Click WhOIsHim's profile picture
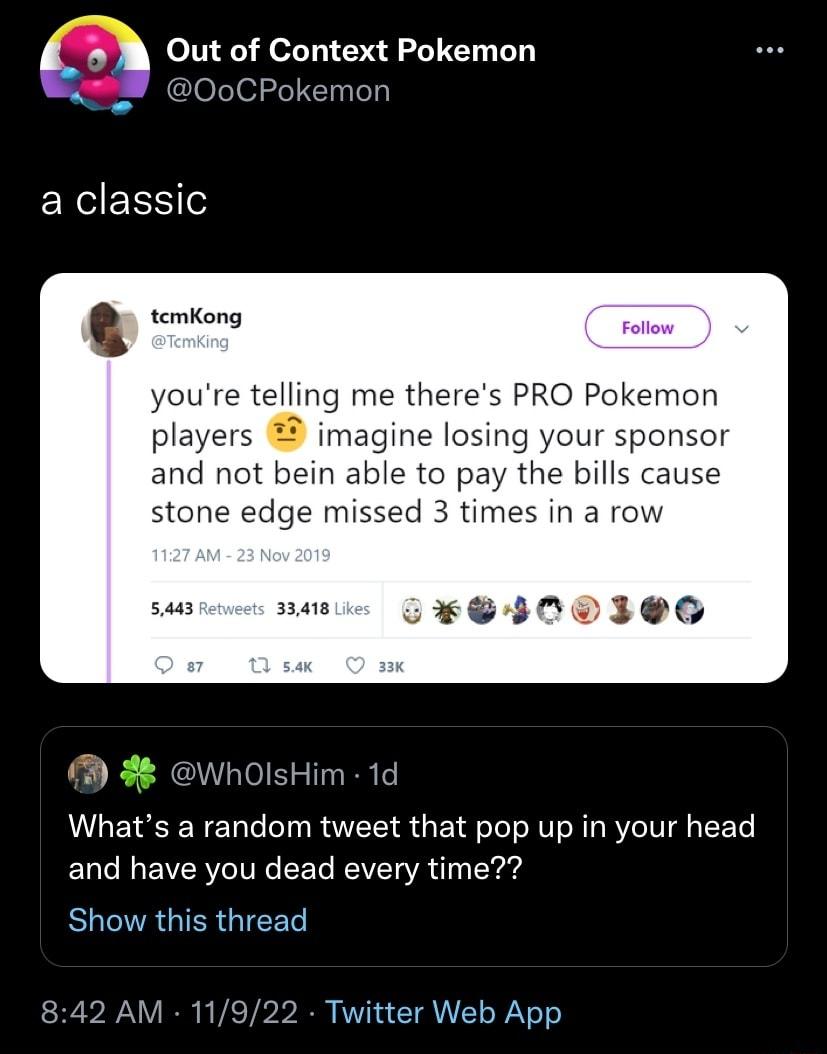 [88, 773]
